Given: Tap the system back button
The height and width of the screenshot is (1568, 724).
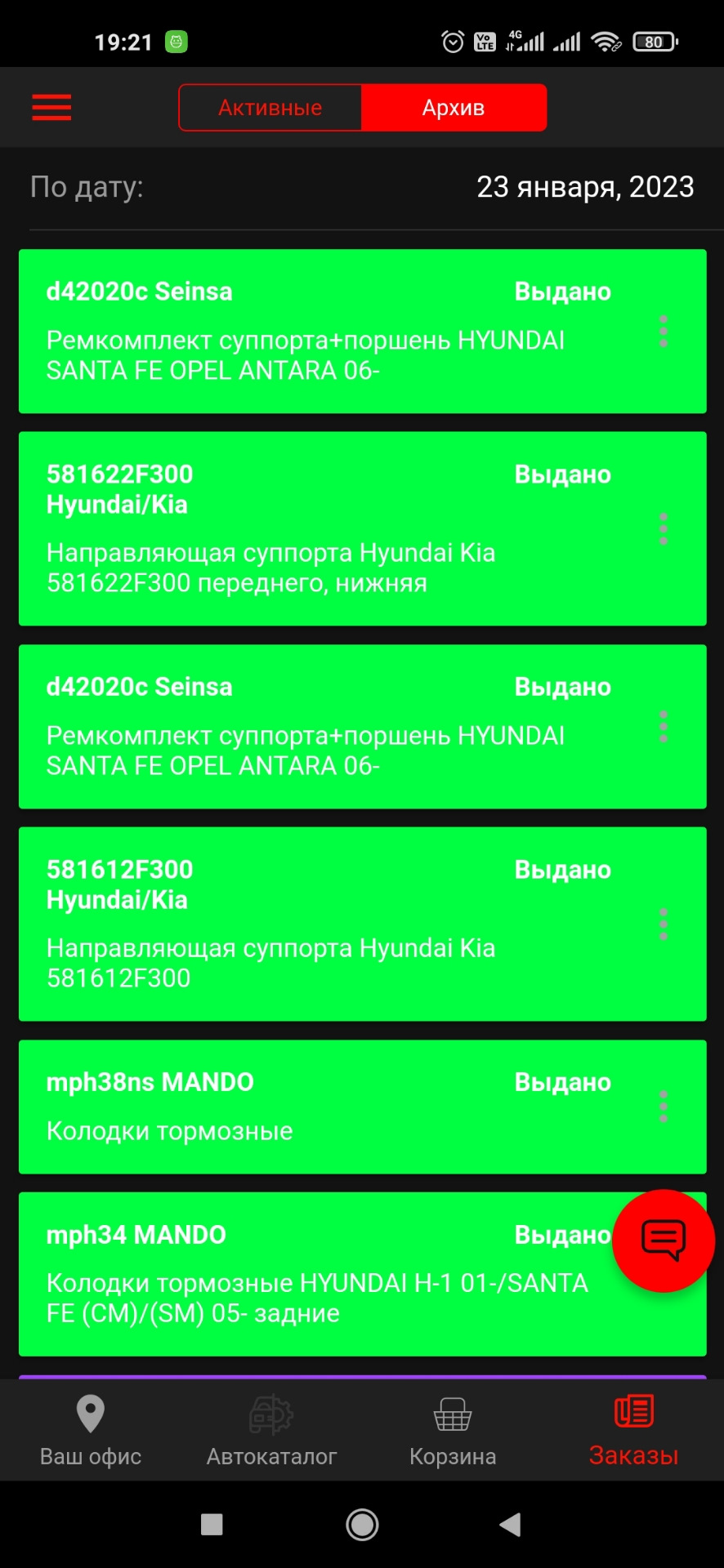Looking at the screenshot, I should click(510, 1524).
